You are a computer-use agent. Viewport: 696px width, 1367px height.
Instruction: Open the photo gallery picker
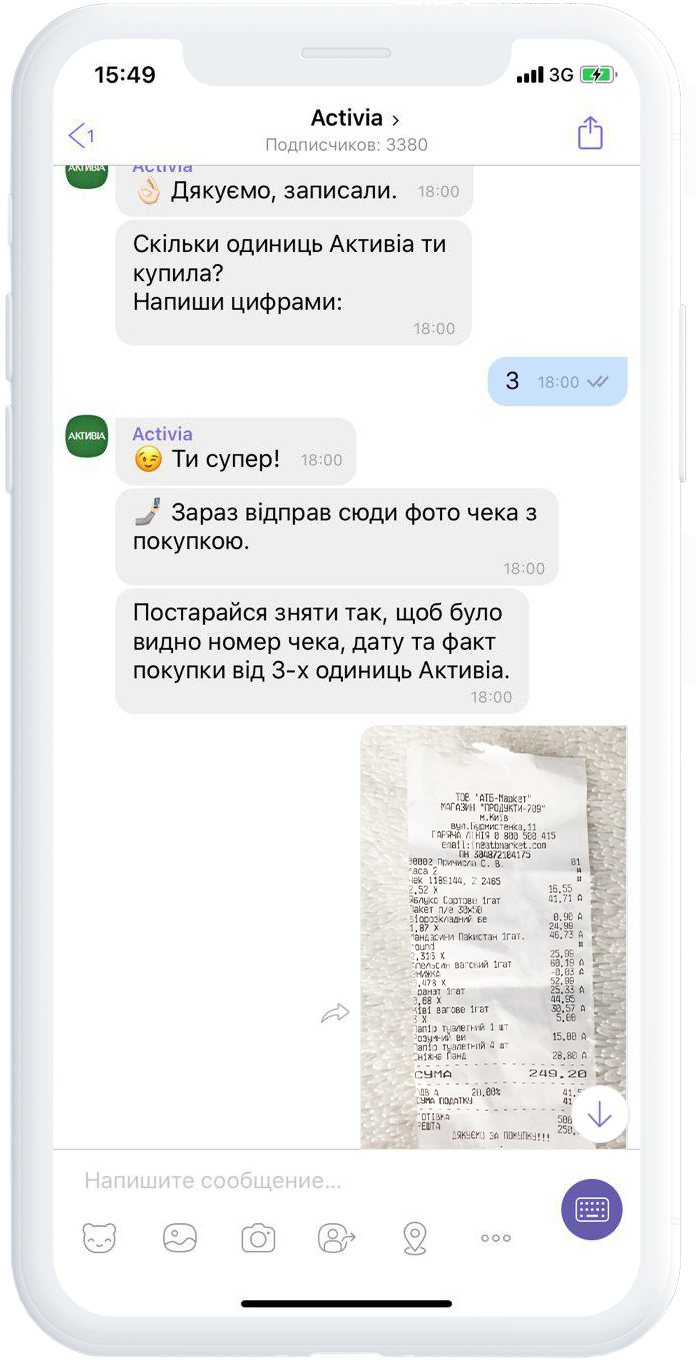click(179, 1238)
